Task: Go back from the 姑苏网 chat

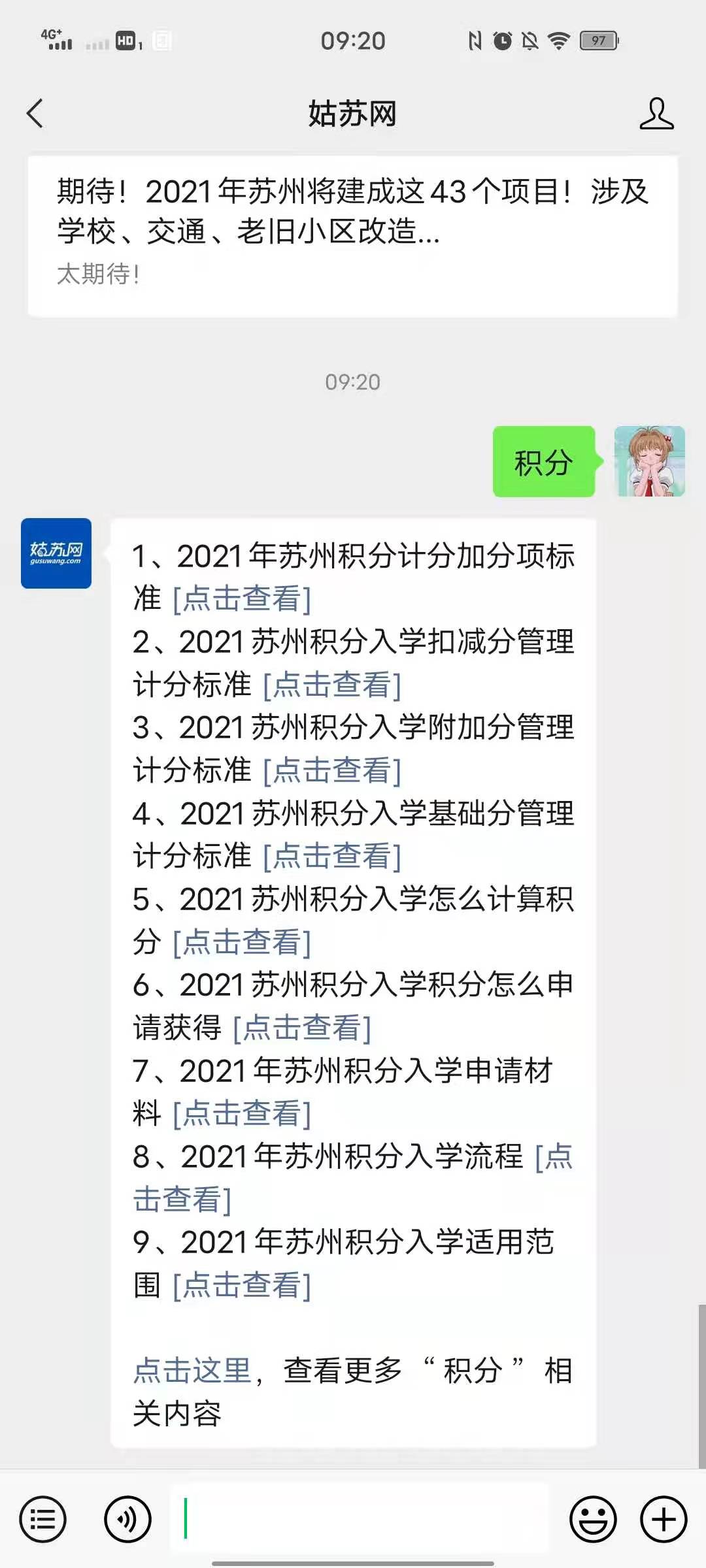Action: click(35, 114)
